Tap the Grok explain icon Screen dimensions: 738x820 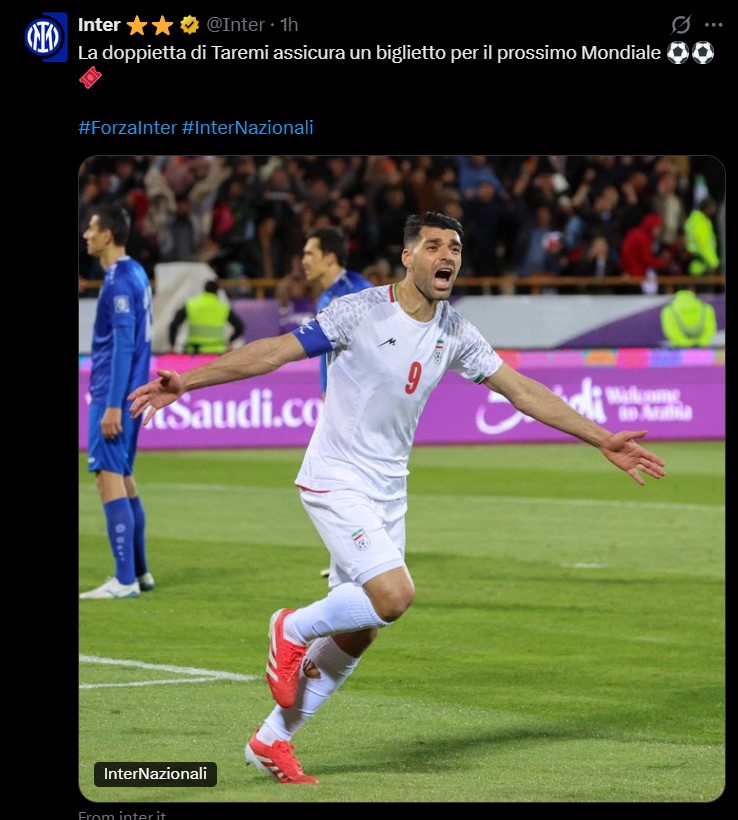(680, 25)
